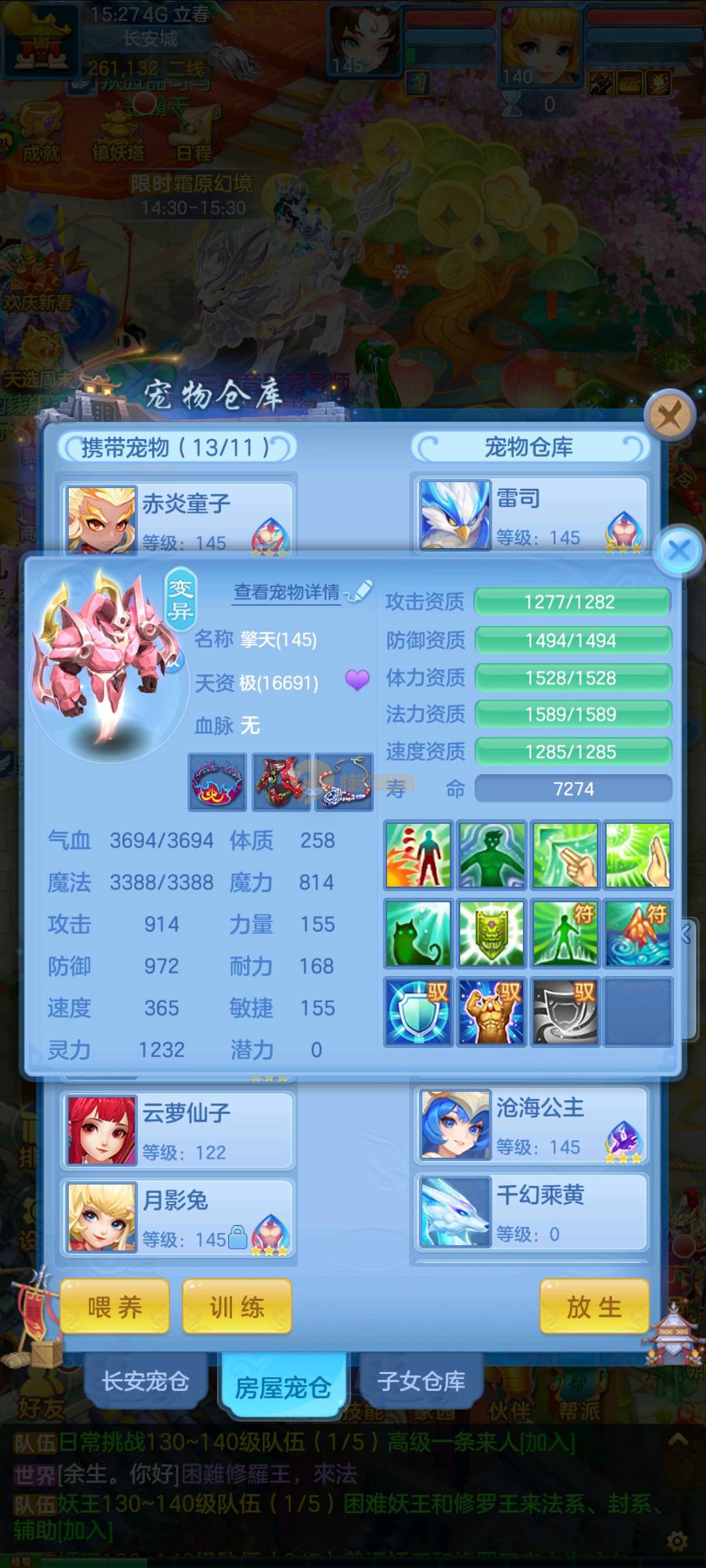
Task: Tap the 放生 button
Action: (x=594, y=1307)
